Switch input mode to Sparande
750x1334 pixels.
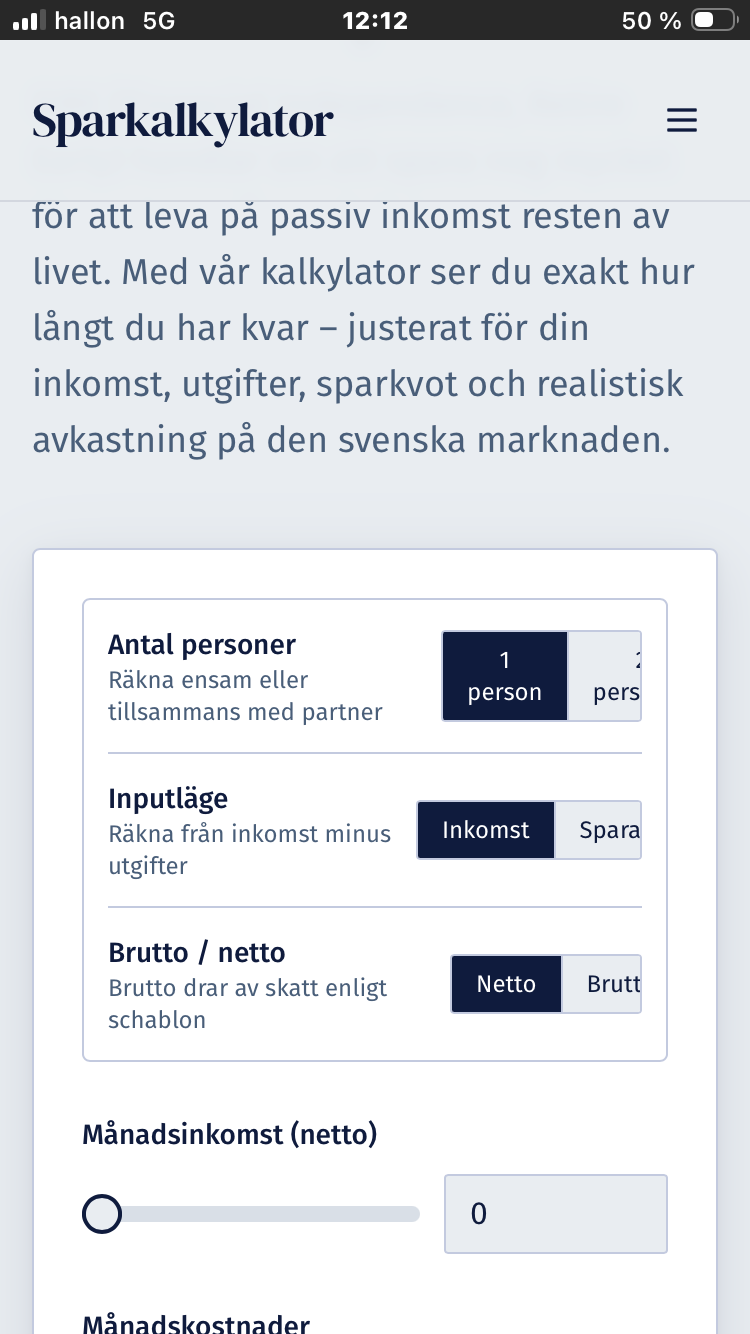599,830
